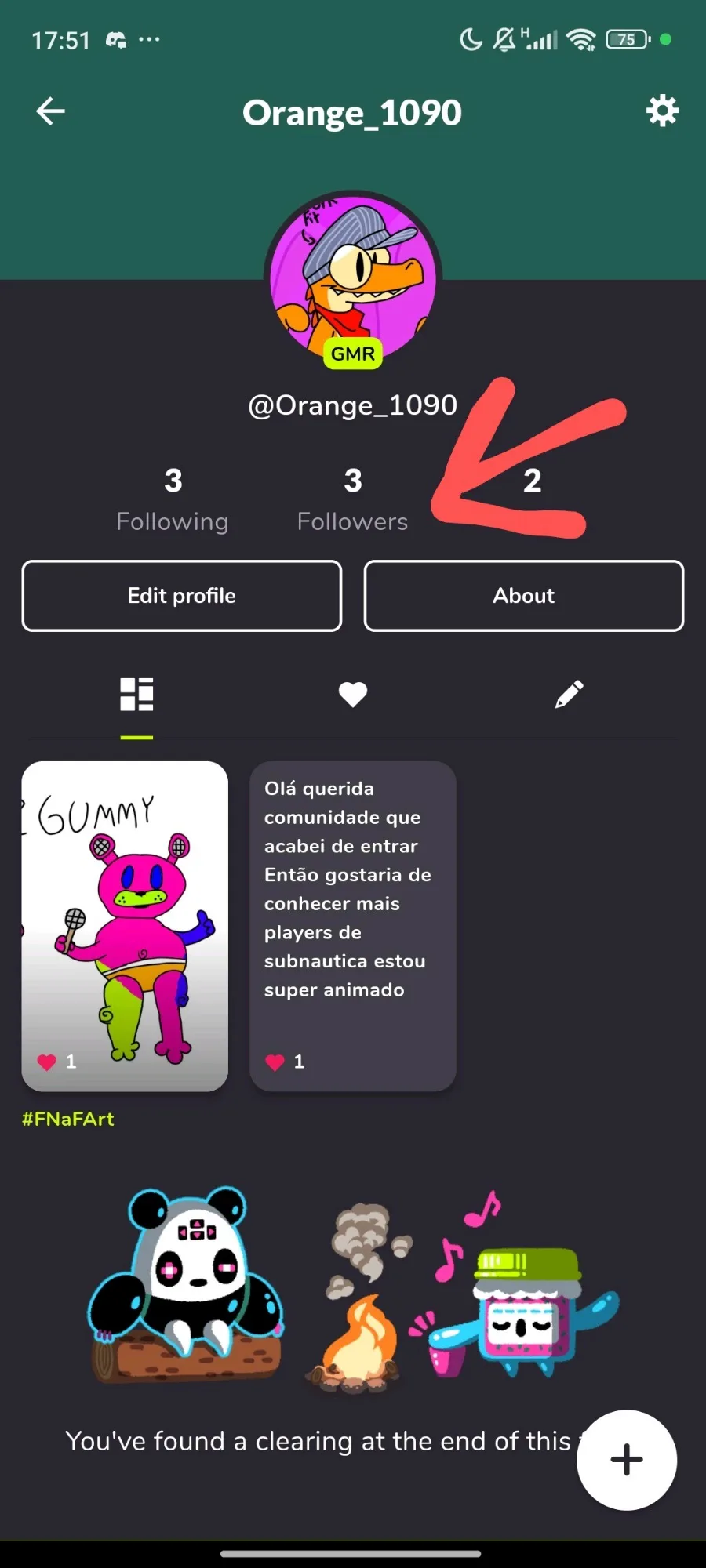Switch to the liked posts heart tab
Viewport: 706px width, 1568px height.
click(x=353, y=695)
